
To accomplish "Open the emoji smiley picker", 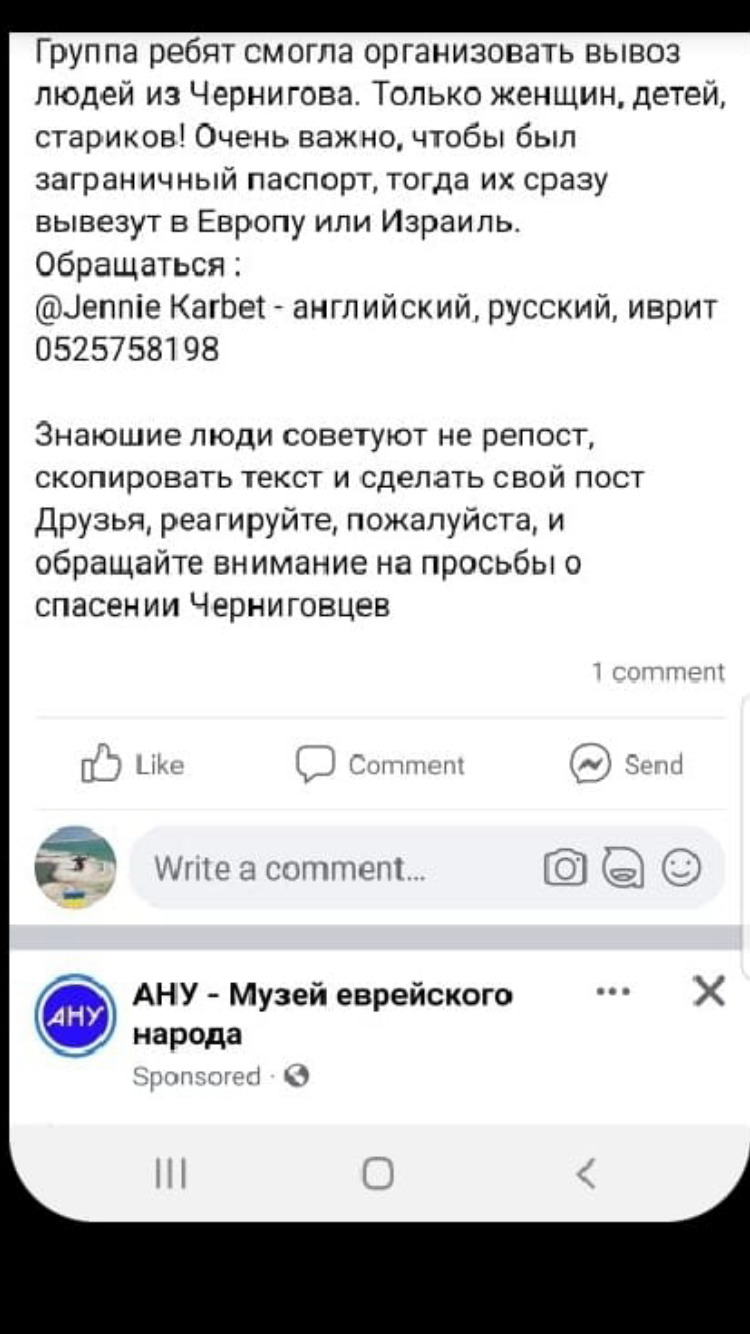I will click(682, 868).
